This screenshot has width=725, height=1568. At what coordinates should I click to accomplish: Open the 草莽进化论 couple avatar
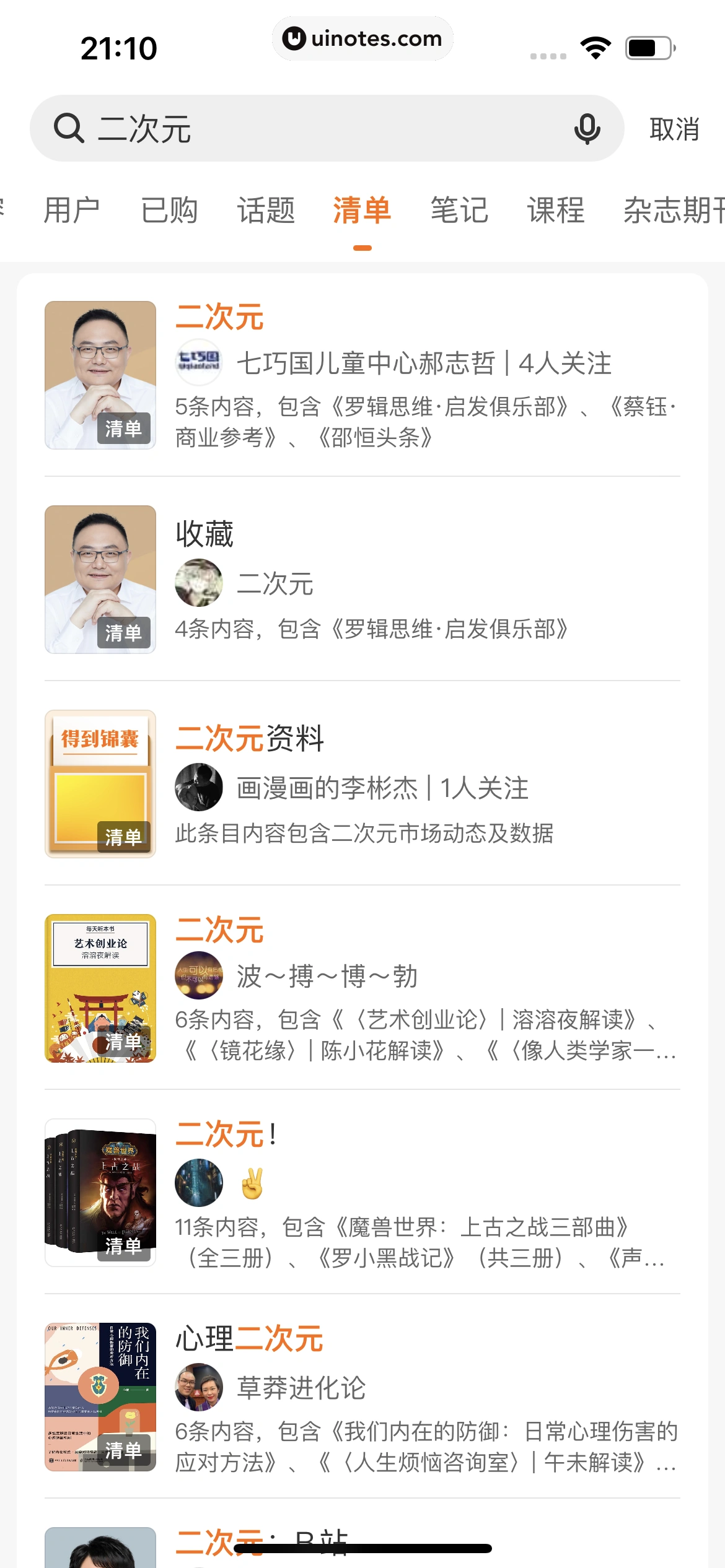click(x=198, y=1388)
